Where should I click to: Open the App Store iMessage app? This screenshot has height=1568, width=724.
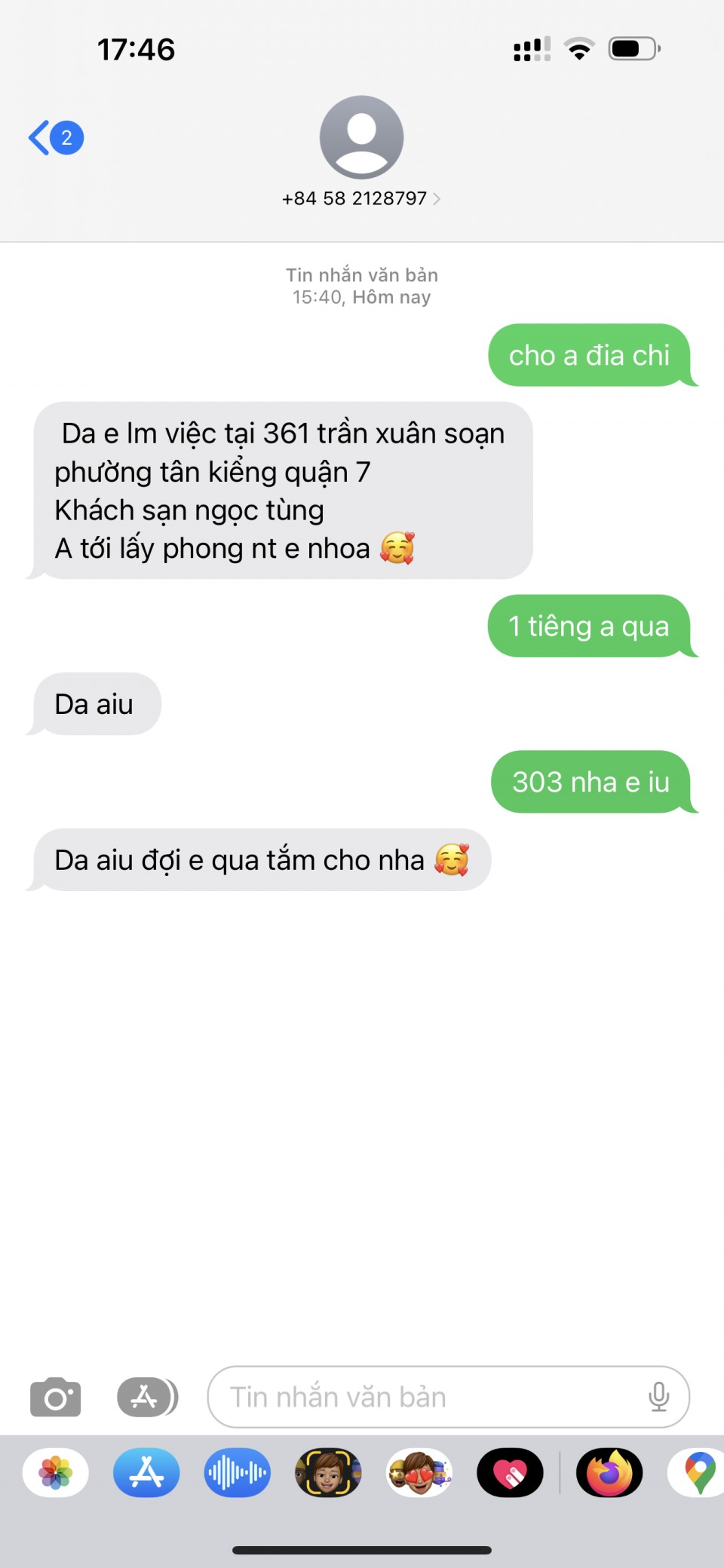[x=146, y=1472]
